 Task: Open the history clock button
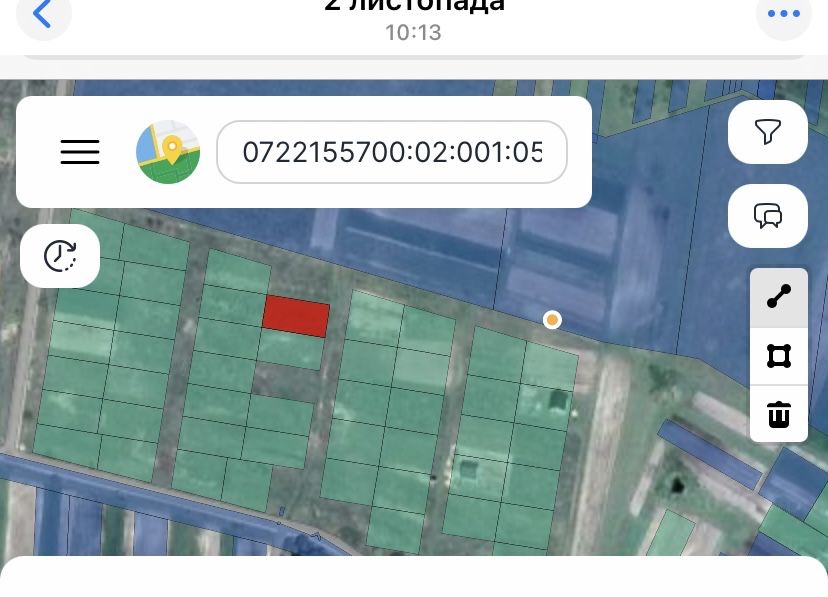pyautogui.click(x=60, y=256)
